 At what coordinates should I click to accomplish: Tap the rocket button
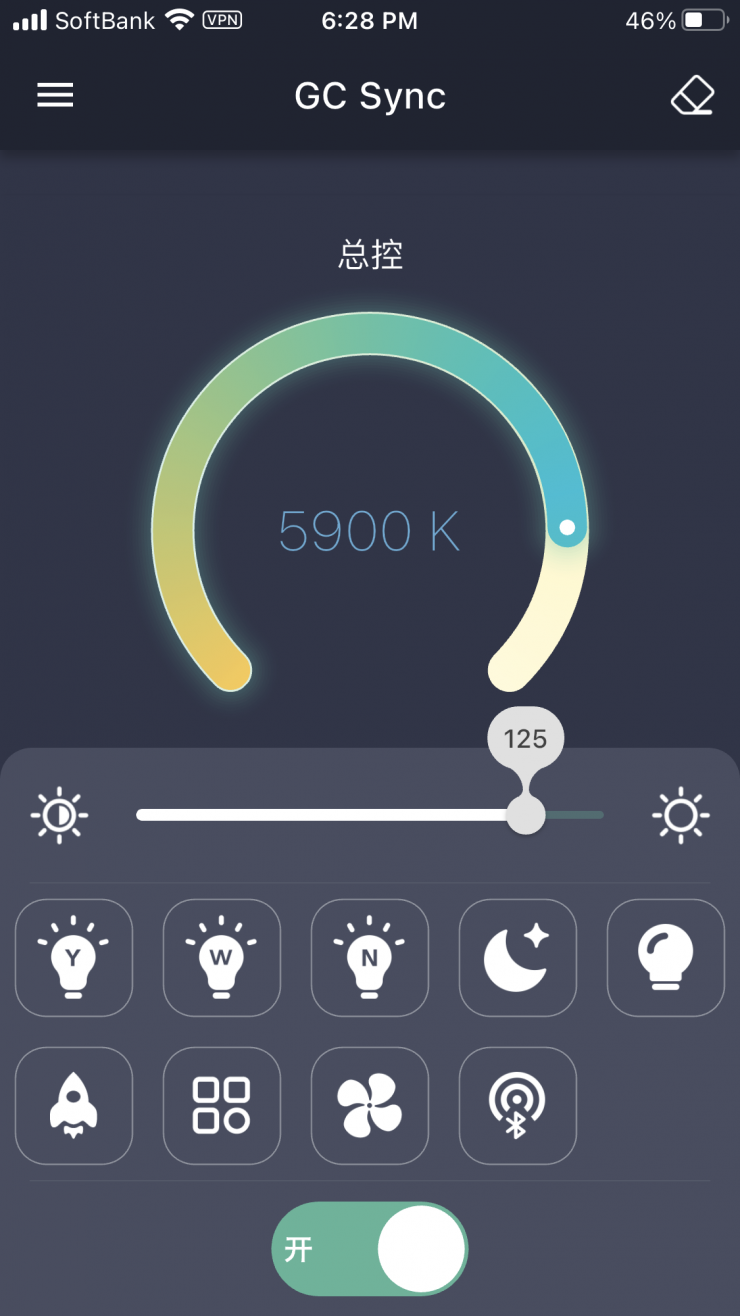click(x=74, y=1105)
